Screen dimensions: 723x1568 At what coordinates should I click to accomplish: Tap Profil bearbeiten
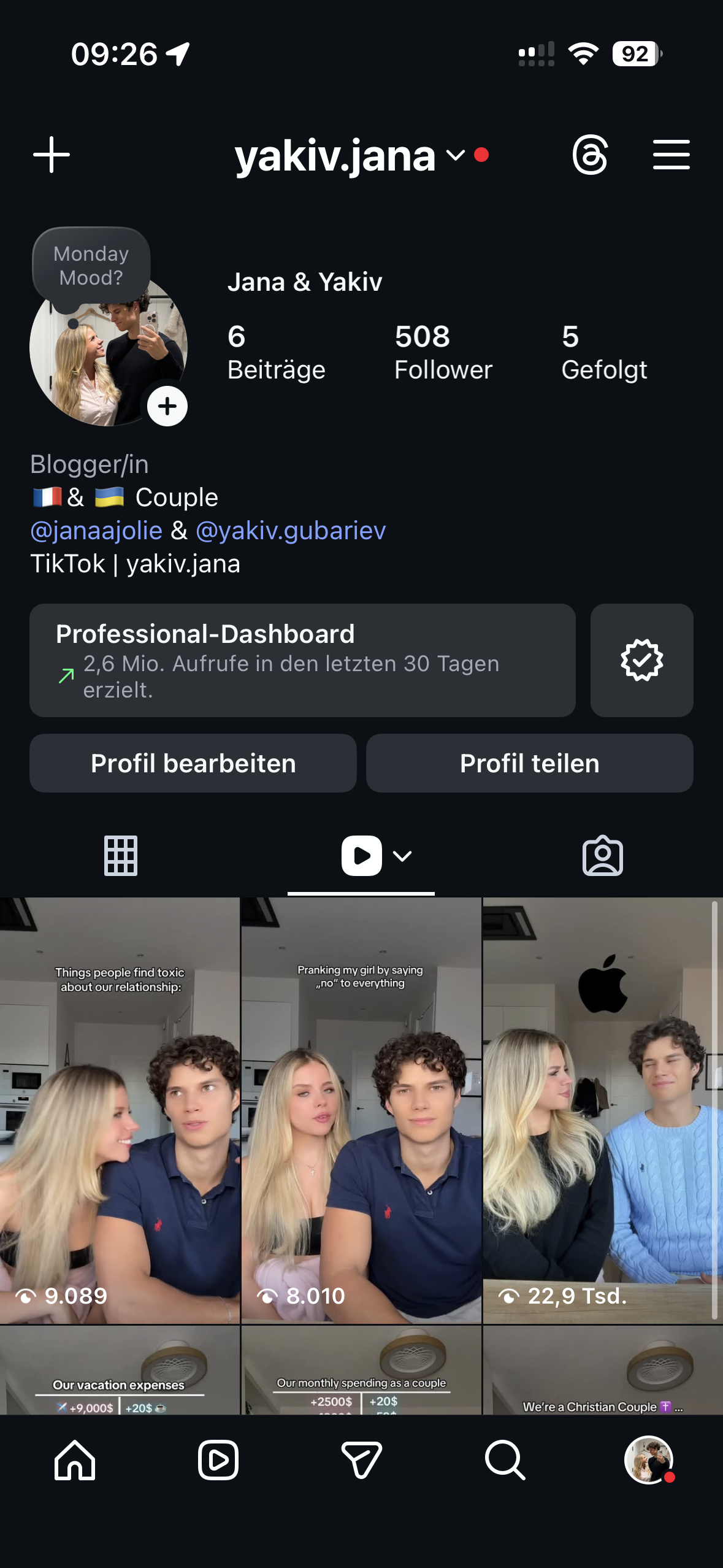[193, 763]
